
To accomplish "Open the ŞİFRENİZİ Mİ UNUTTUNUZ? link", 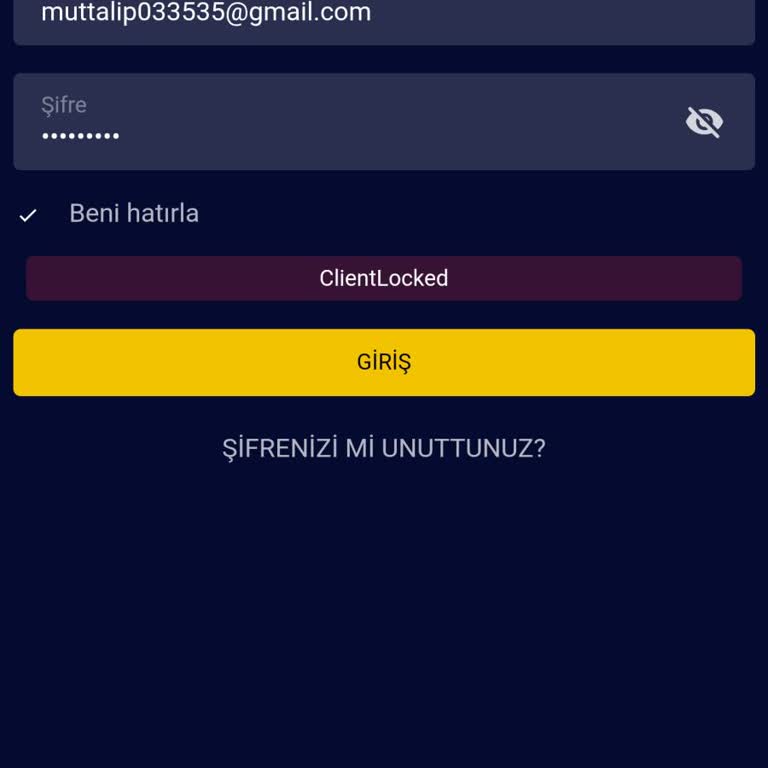I will coord(384,448).
